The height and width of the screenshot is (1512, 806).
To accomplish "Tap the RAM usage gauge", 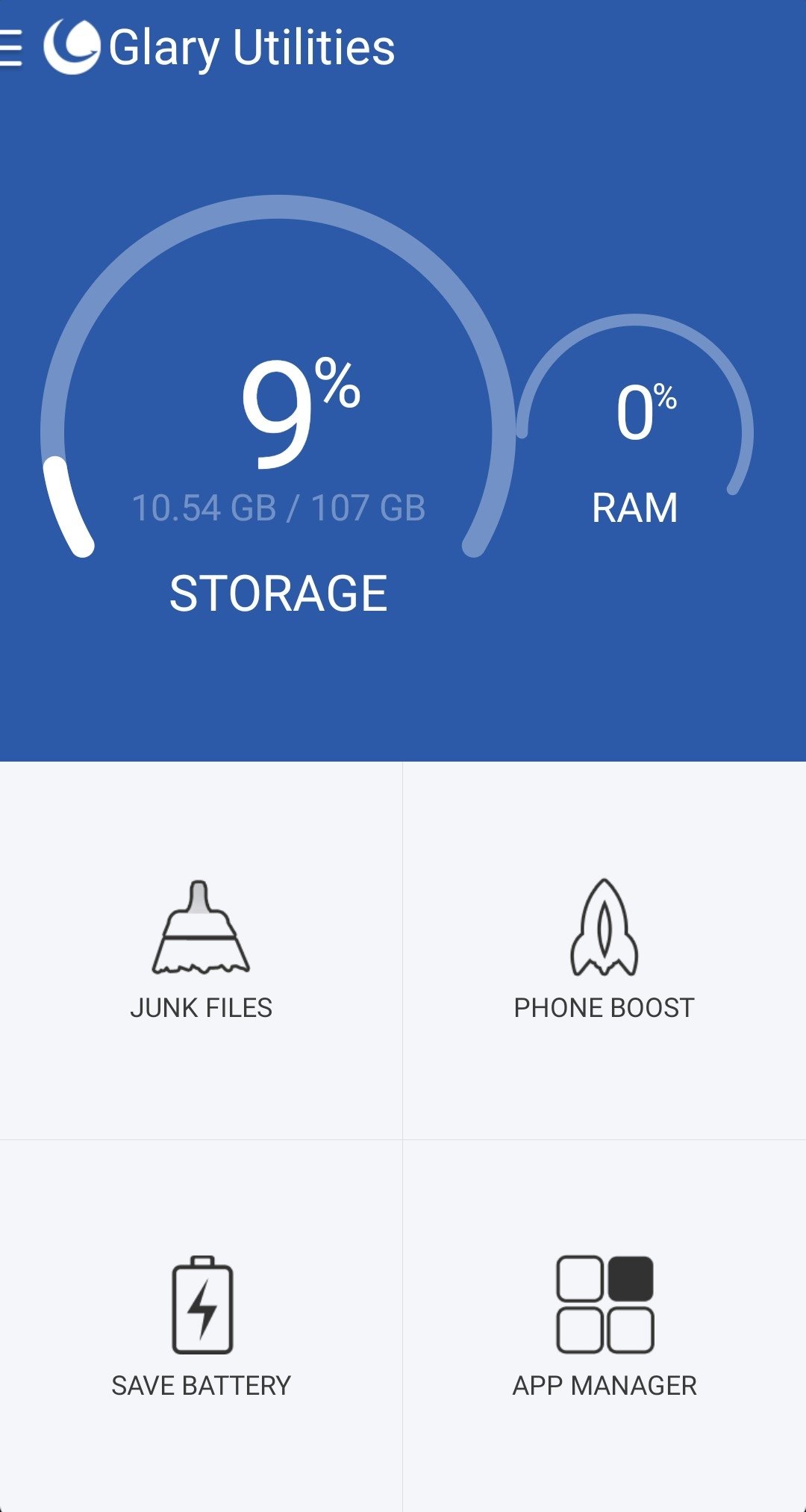I will click(x=635, y=422).
